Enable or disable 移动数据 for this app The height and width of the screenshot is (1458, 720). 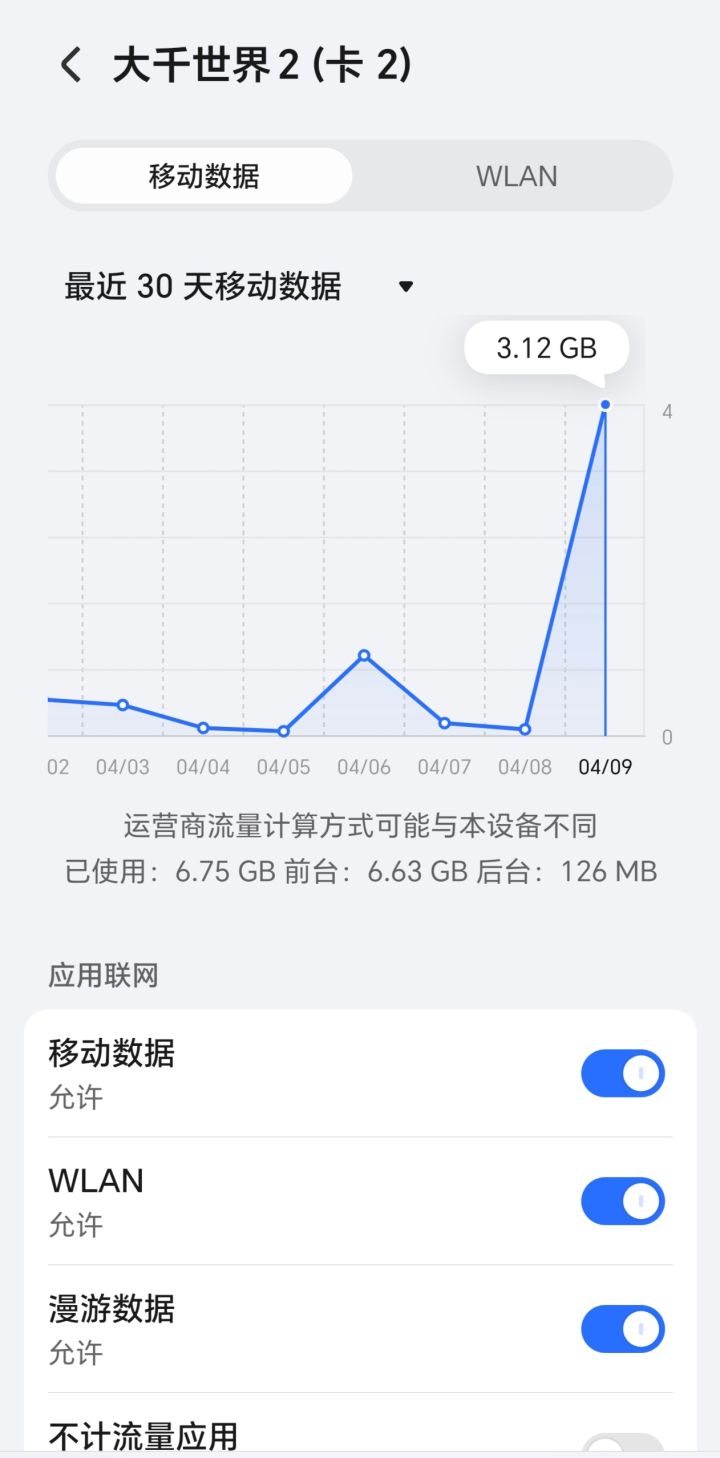622,1073
